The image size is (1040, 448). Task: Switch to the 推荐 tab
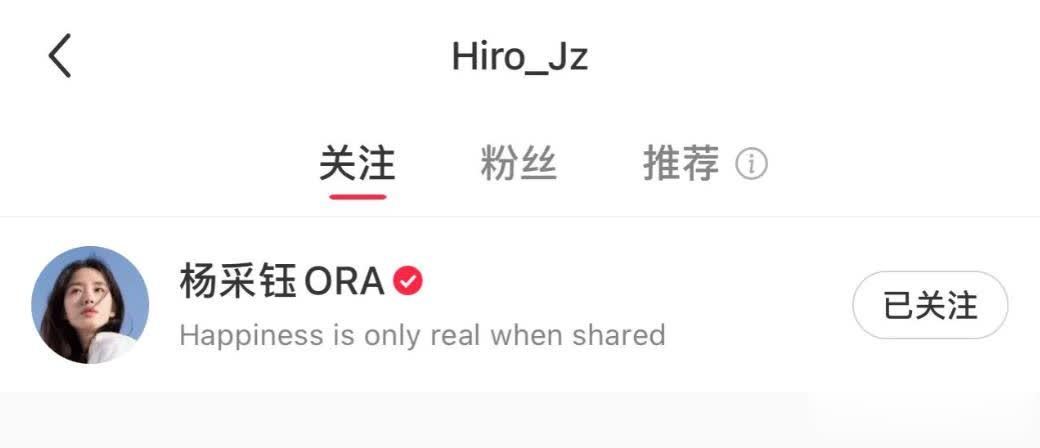click(x=680, y=163)
